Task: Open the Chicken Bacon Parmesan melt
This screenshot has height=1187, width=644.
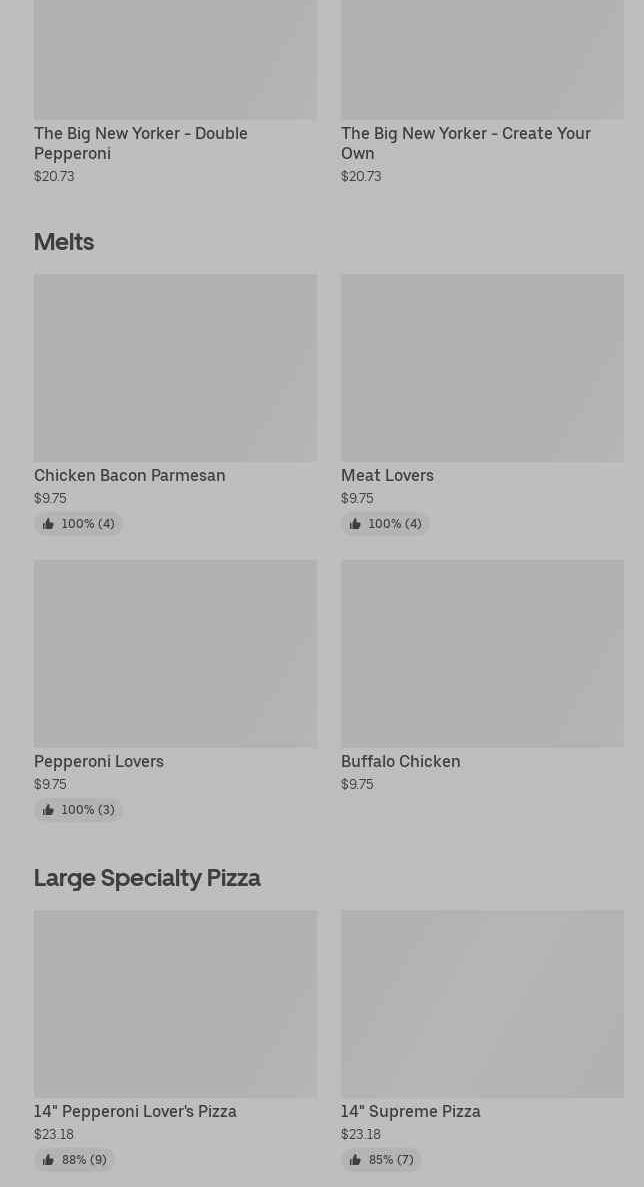Action: pos(175,405)
